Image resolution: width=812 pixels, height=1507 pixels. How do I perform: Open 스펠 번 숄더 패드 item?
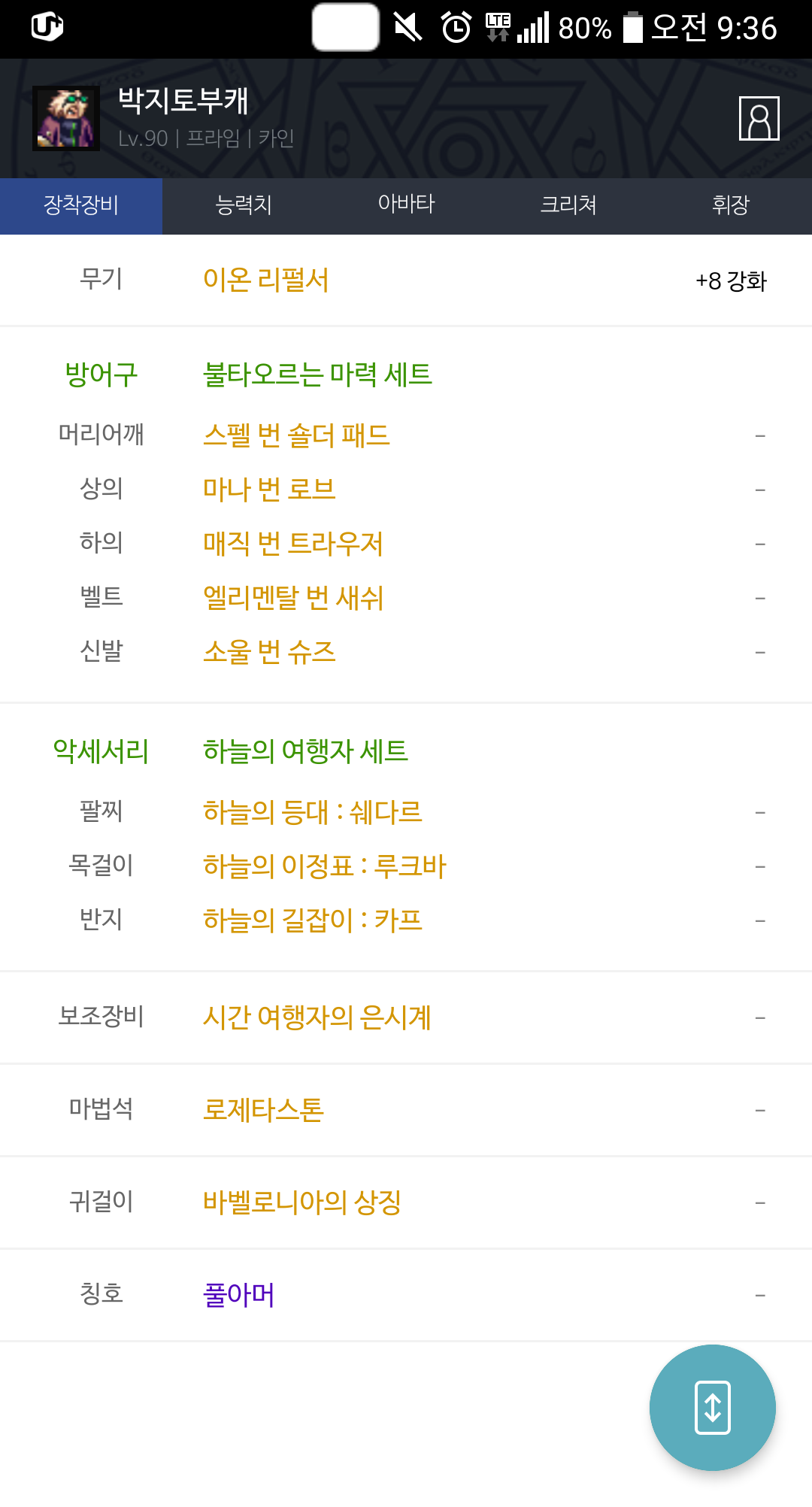click(x=296, y=435)
